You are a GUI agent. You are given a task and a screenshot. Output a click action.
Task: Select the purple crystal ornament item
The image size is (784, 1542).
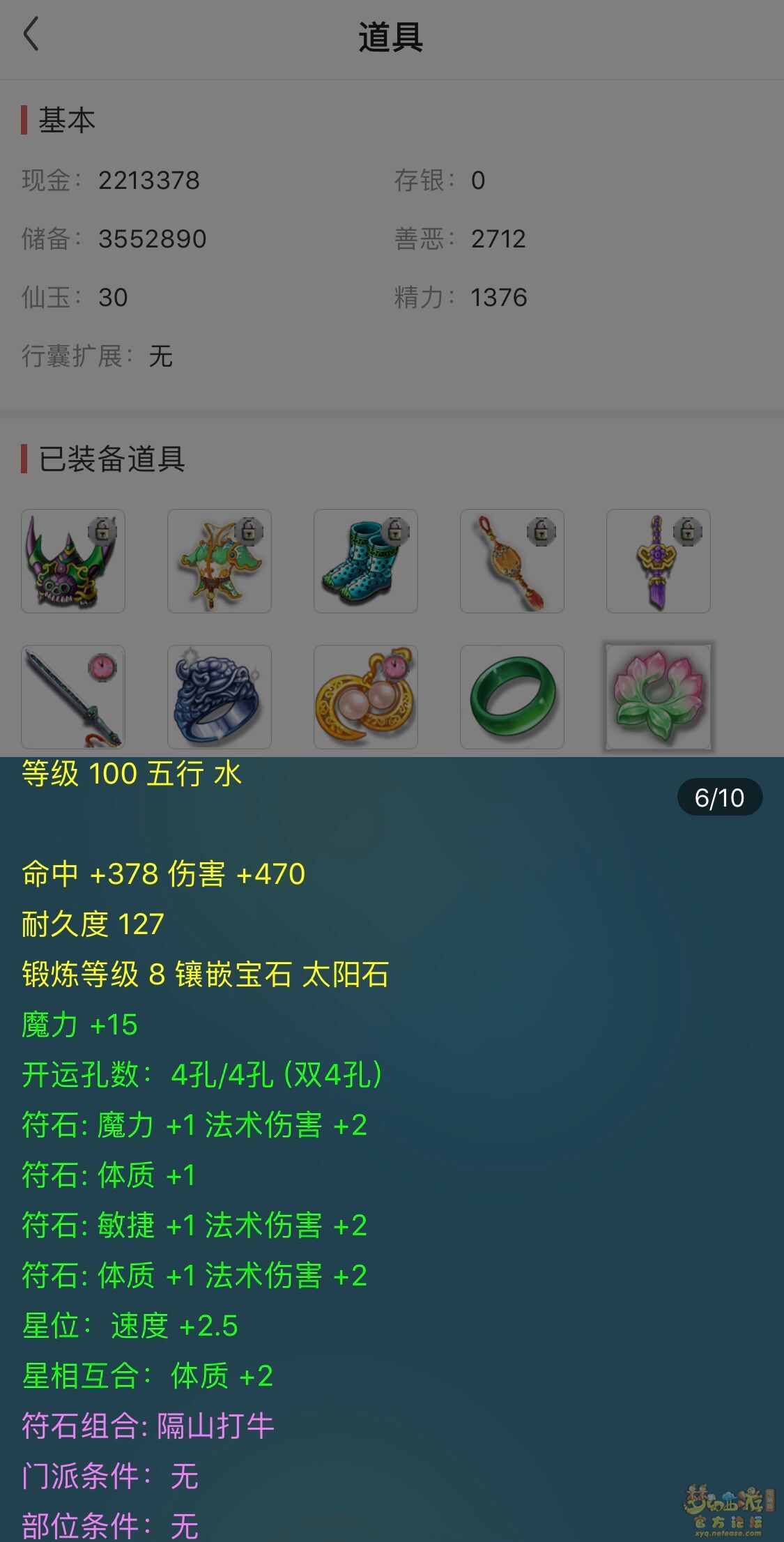659,561
